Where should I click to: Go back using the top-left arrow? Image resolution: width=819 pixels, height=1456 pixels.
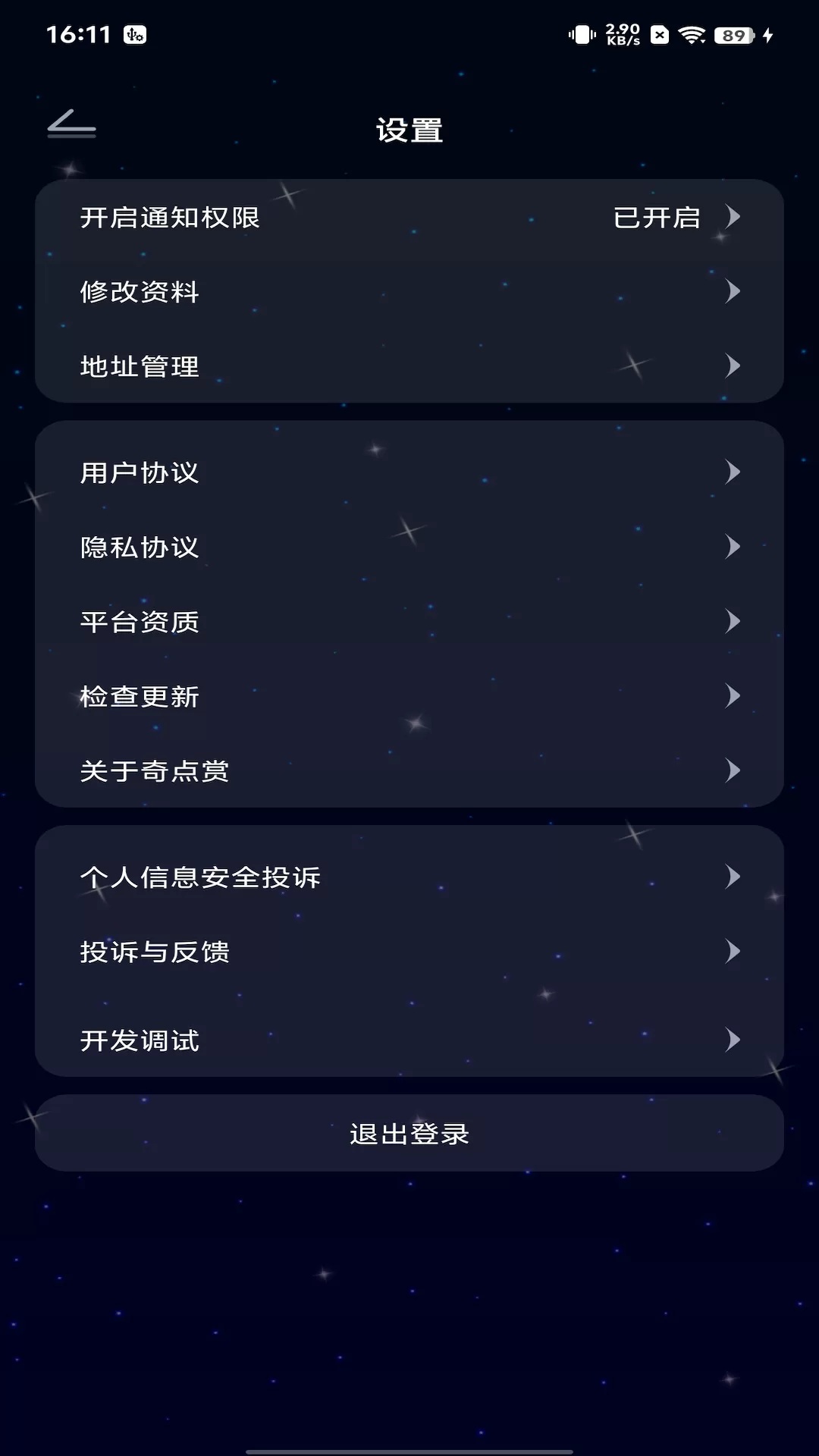(x=71, y=124)
